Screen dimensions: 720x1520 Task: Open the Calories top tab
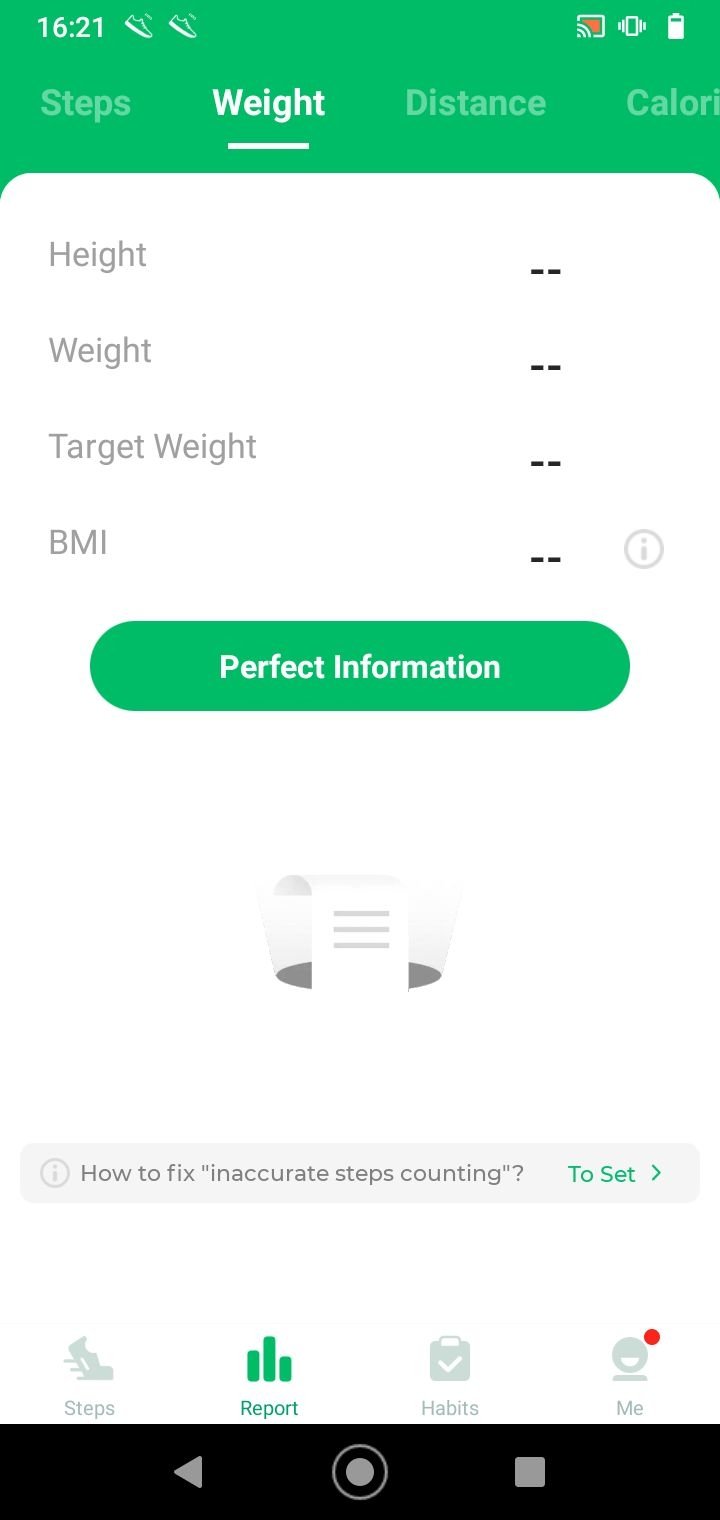(672, 103)
